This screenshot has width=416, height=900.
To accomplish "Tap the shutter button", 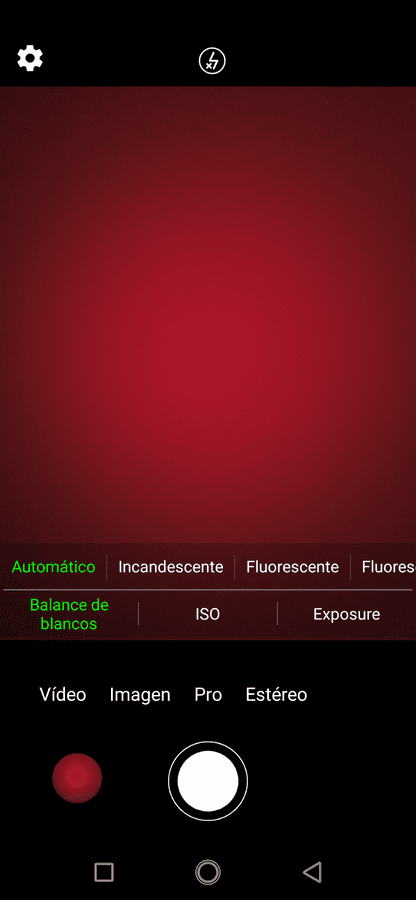I will [208, 781].
